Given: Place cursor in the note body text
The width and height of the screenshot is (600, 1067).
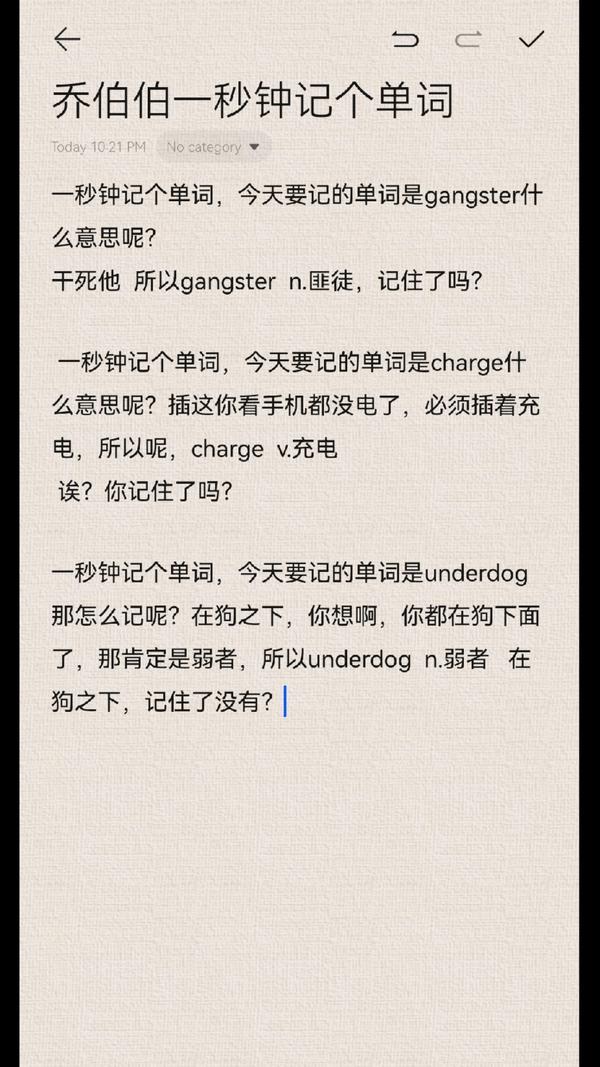Looking at the screenshot, I should [x=297, y=448].
